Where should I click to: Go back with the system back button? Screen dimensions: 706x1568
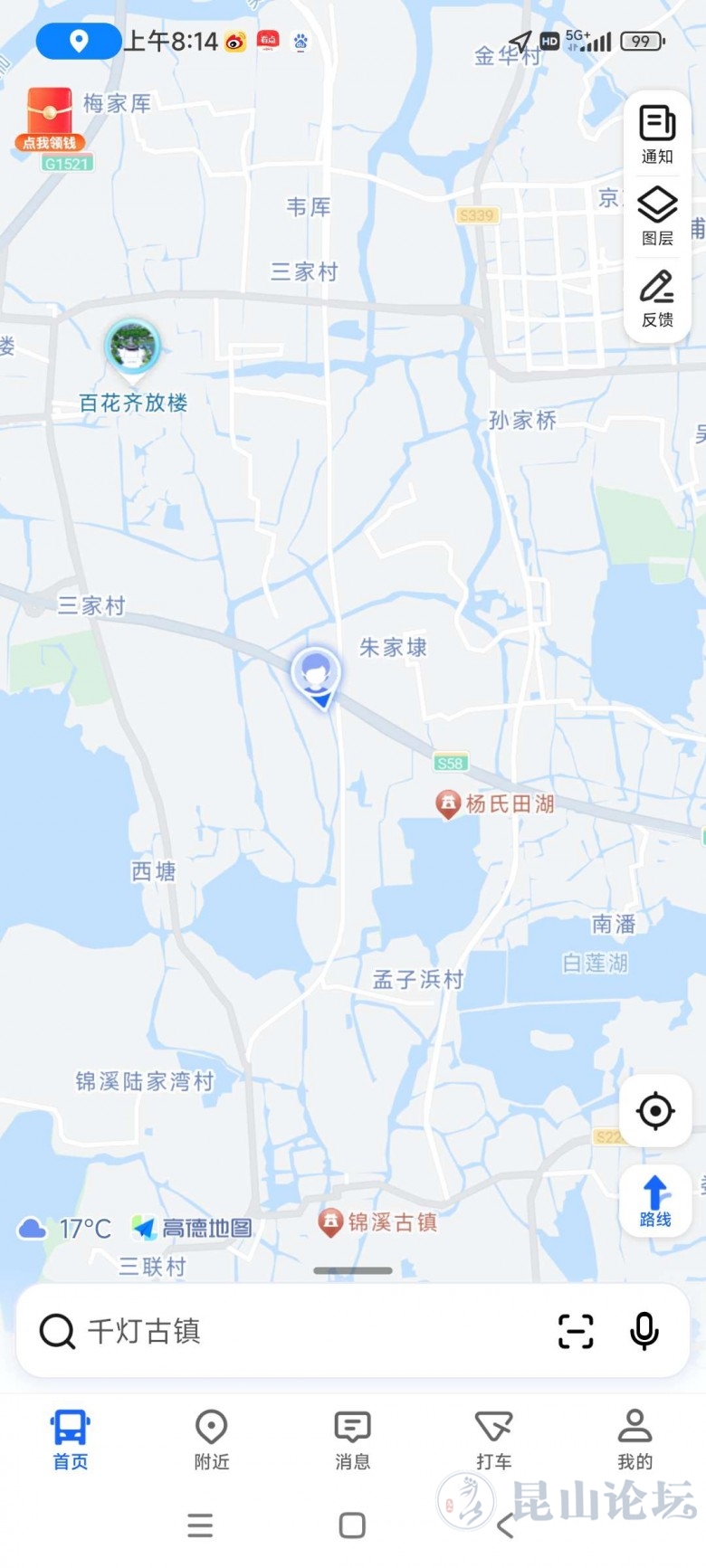coord(505,1526)
